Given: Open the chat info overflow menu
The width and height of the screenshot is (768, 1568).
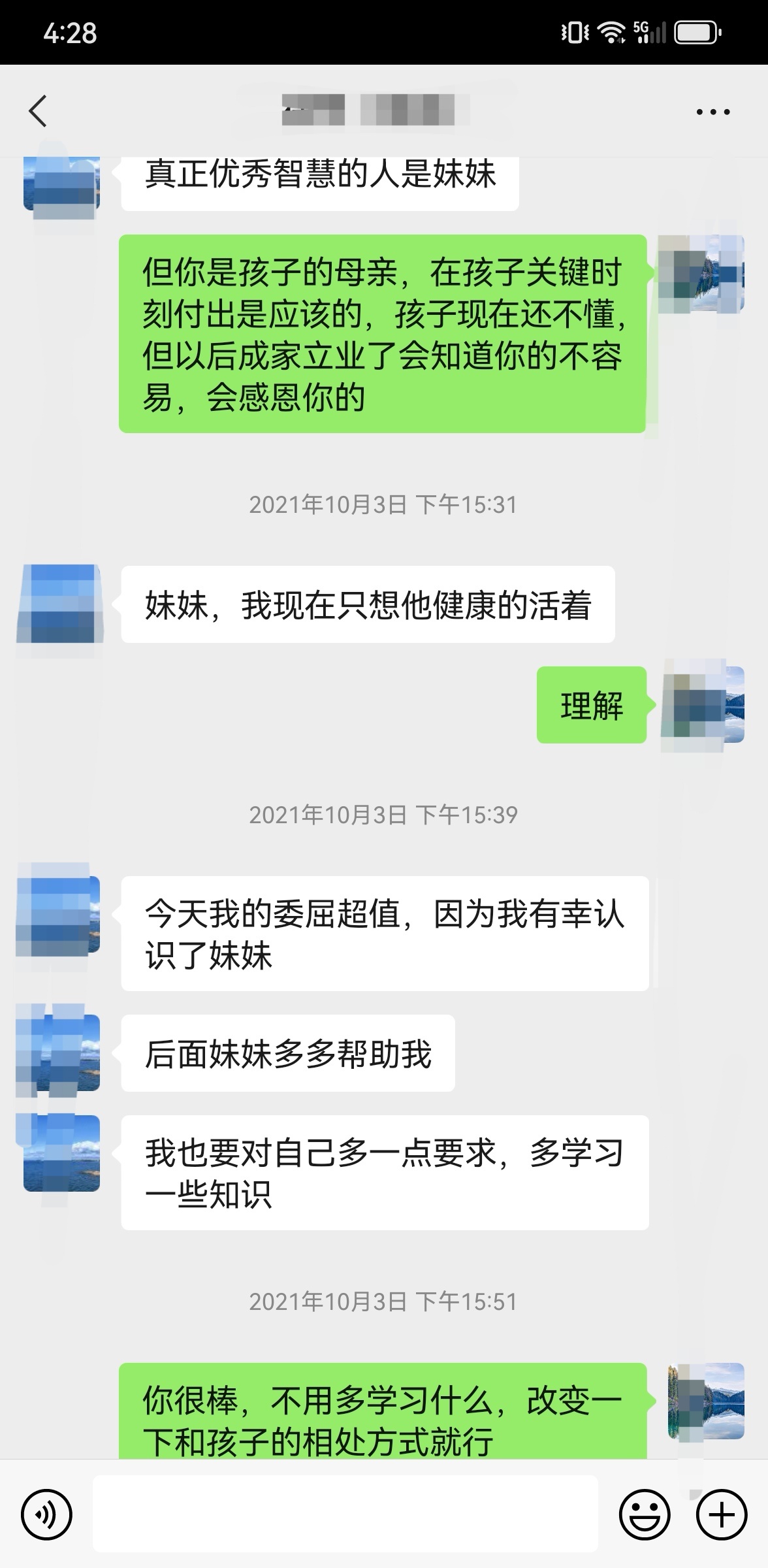Looking at the screenshot, I should point(712,112).
